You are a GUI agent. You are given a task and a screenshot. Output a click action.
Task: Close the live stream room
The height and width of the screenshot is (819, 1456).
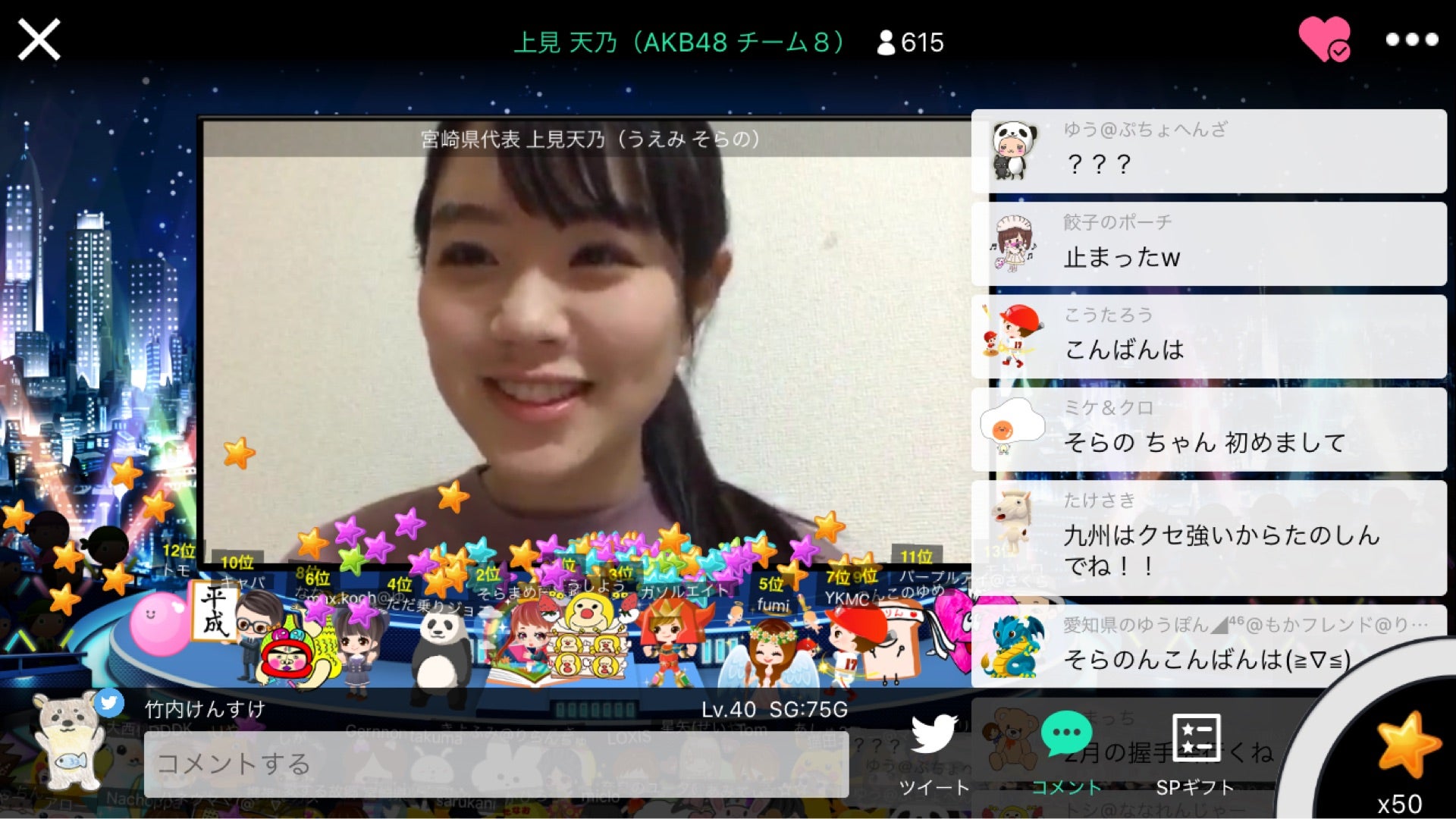point(39,39)
